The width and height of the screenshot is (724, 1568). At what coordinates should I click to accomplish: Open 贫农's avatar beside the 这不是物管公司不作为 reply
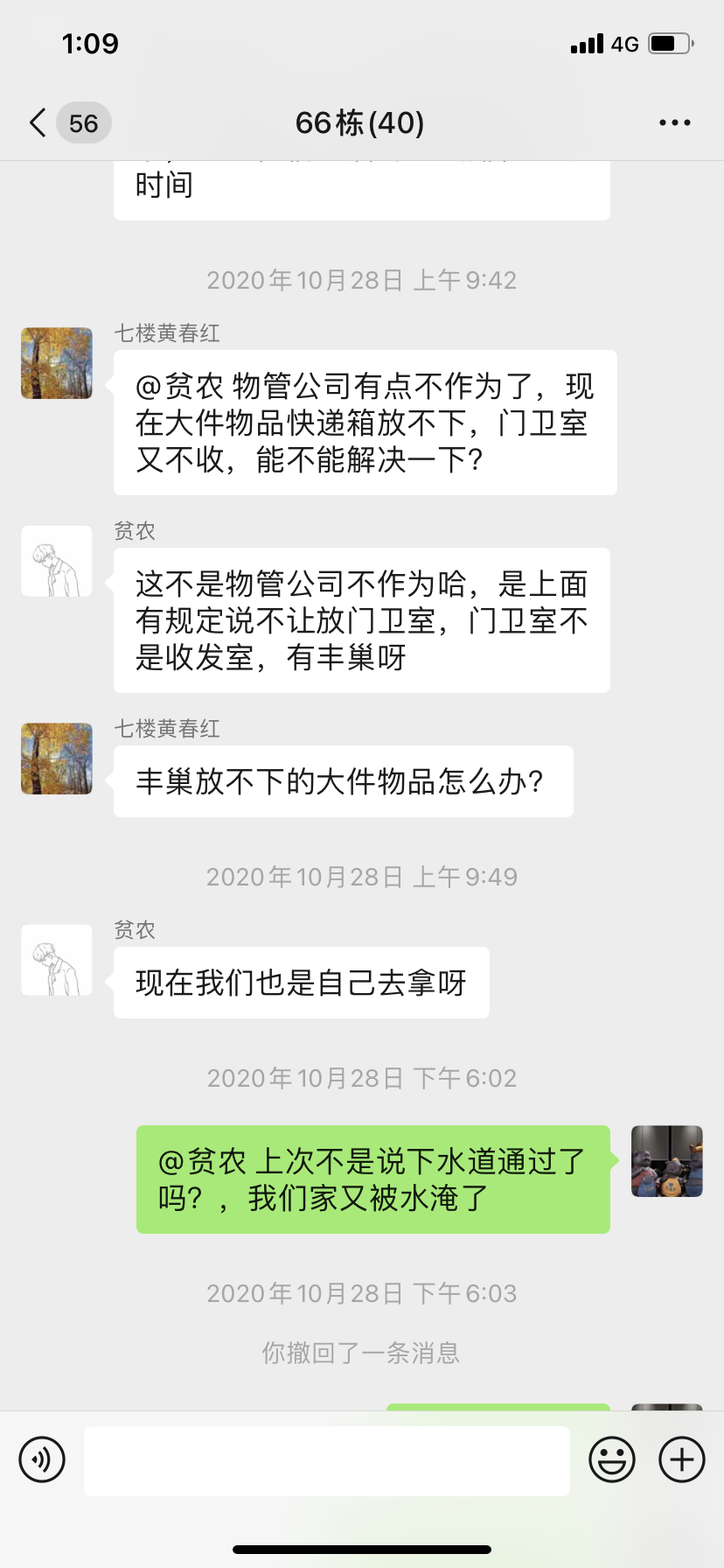click(x=57, y=561)
